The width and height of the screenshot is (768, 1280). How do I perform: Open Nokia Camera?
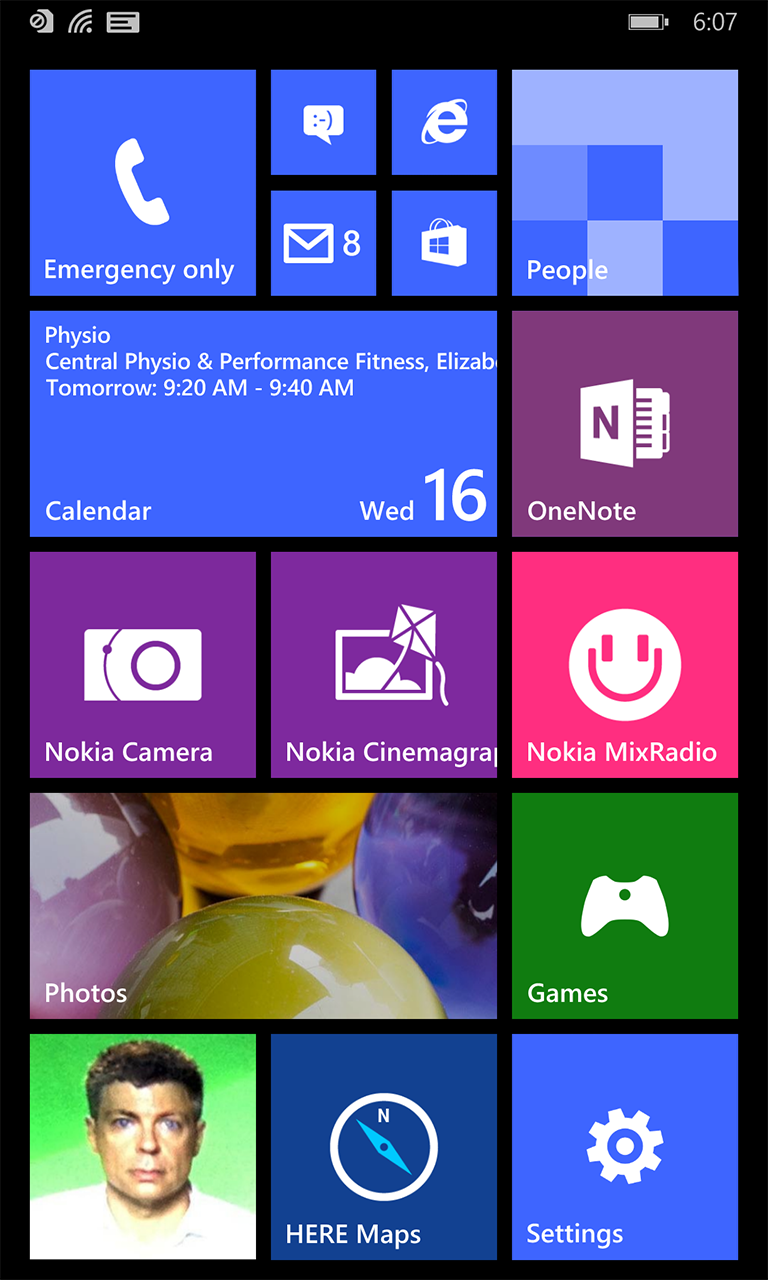point(143,665)
